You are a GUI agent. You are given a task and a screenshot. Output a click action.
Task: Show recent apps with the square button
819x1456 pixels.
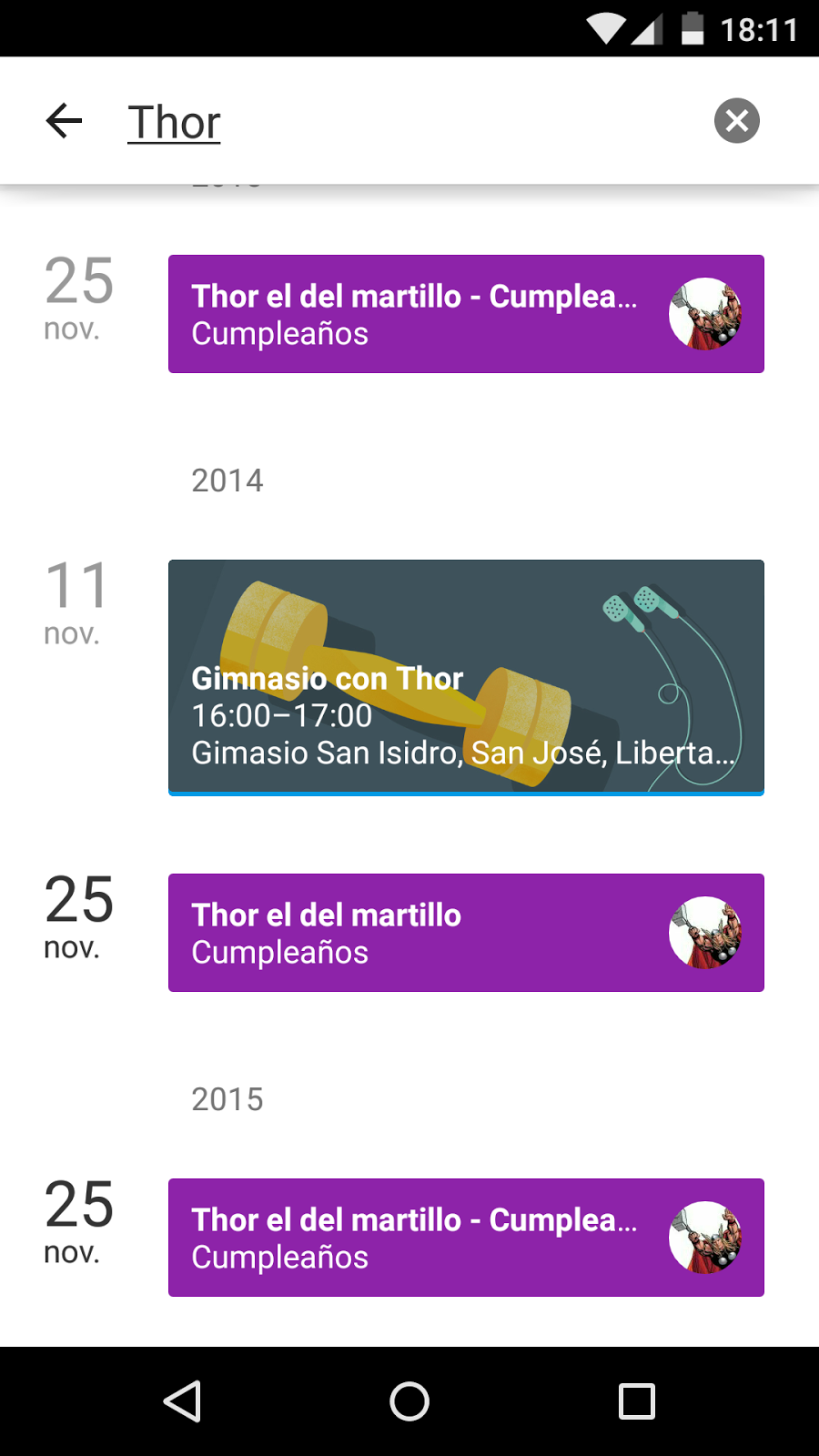pos(637,1401)
